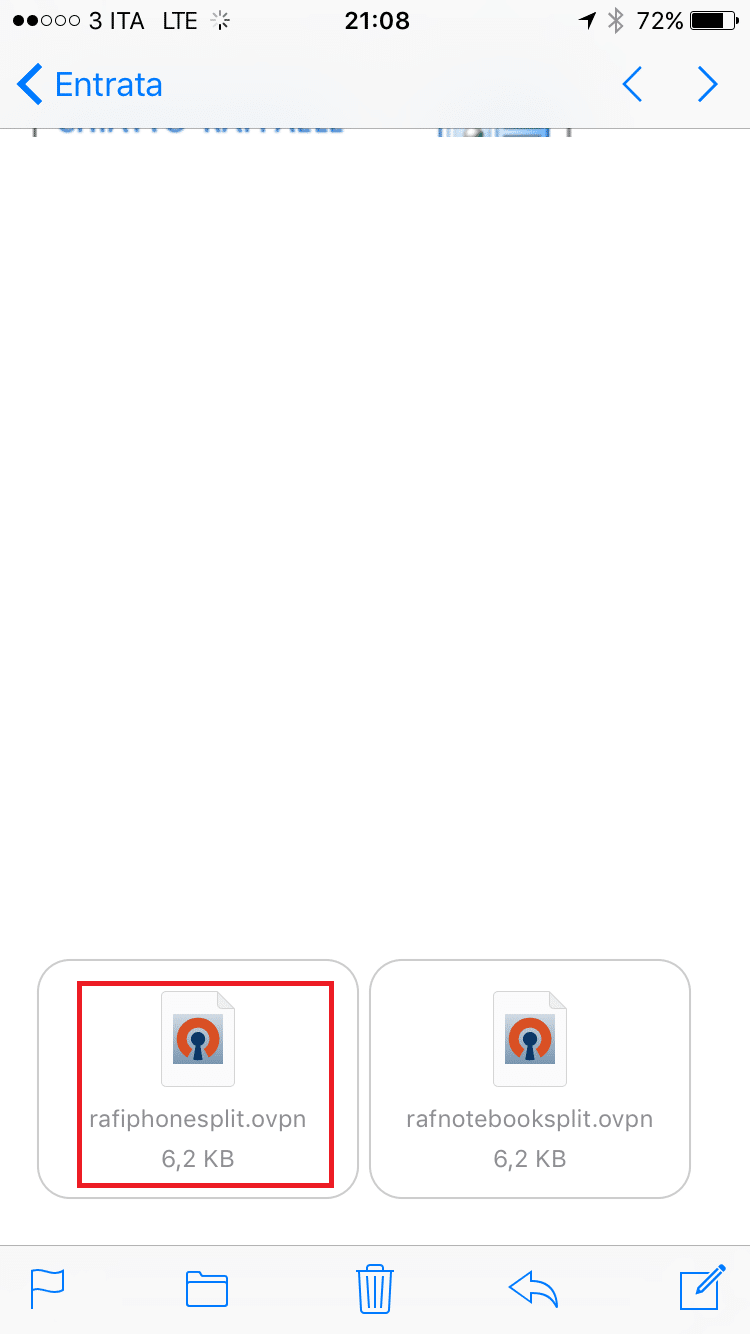Go back to the Entrata mailbox
The height and width of the screenshot is (1334, 750).
click(x=89, y=85)
